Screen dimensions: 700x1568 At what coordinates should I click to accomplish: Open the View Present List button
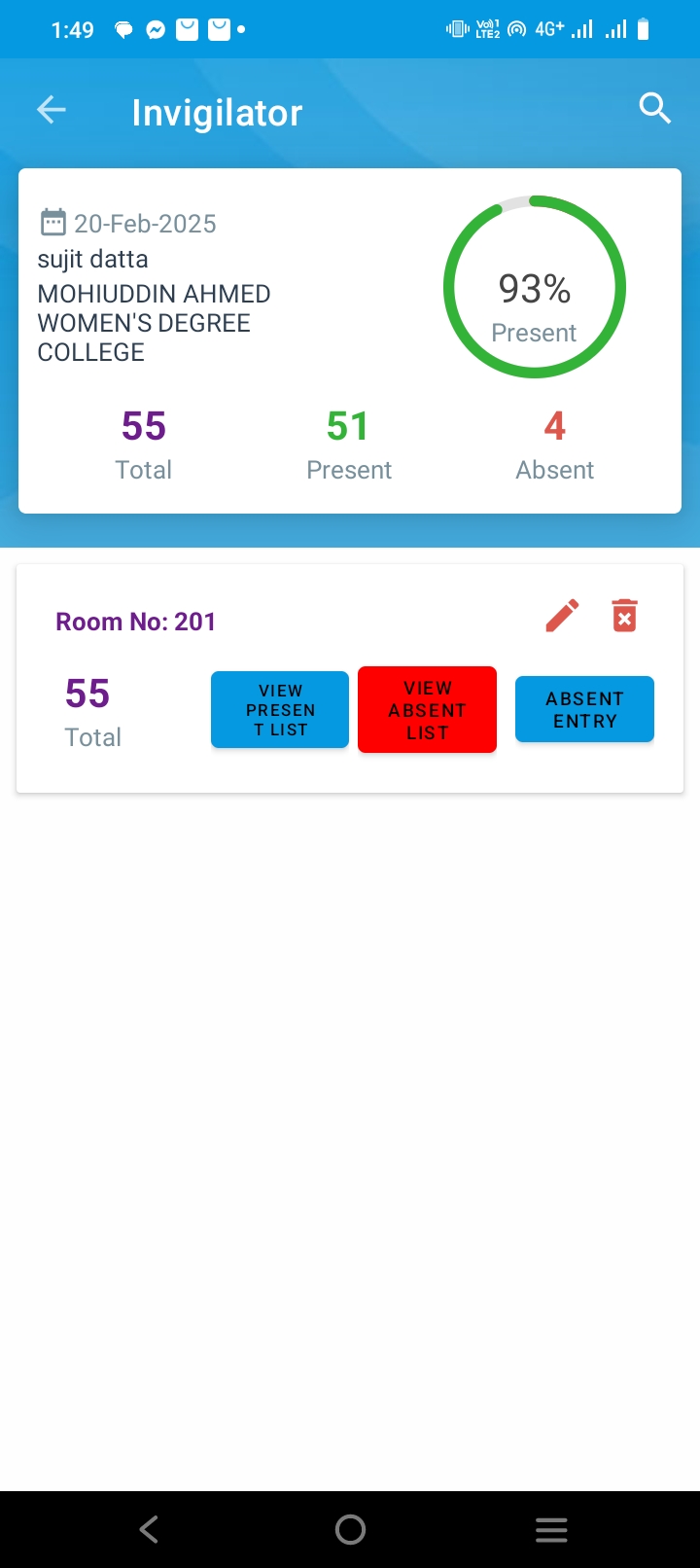tap(280, 710)
